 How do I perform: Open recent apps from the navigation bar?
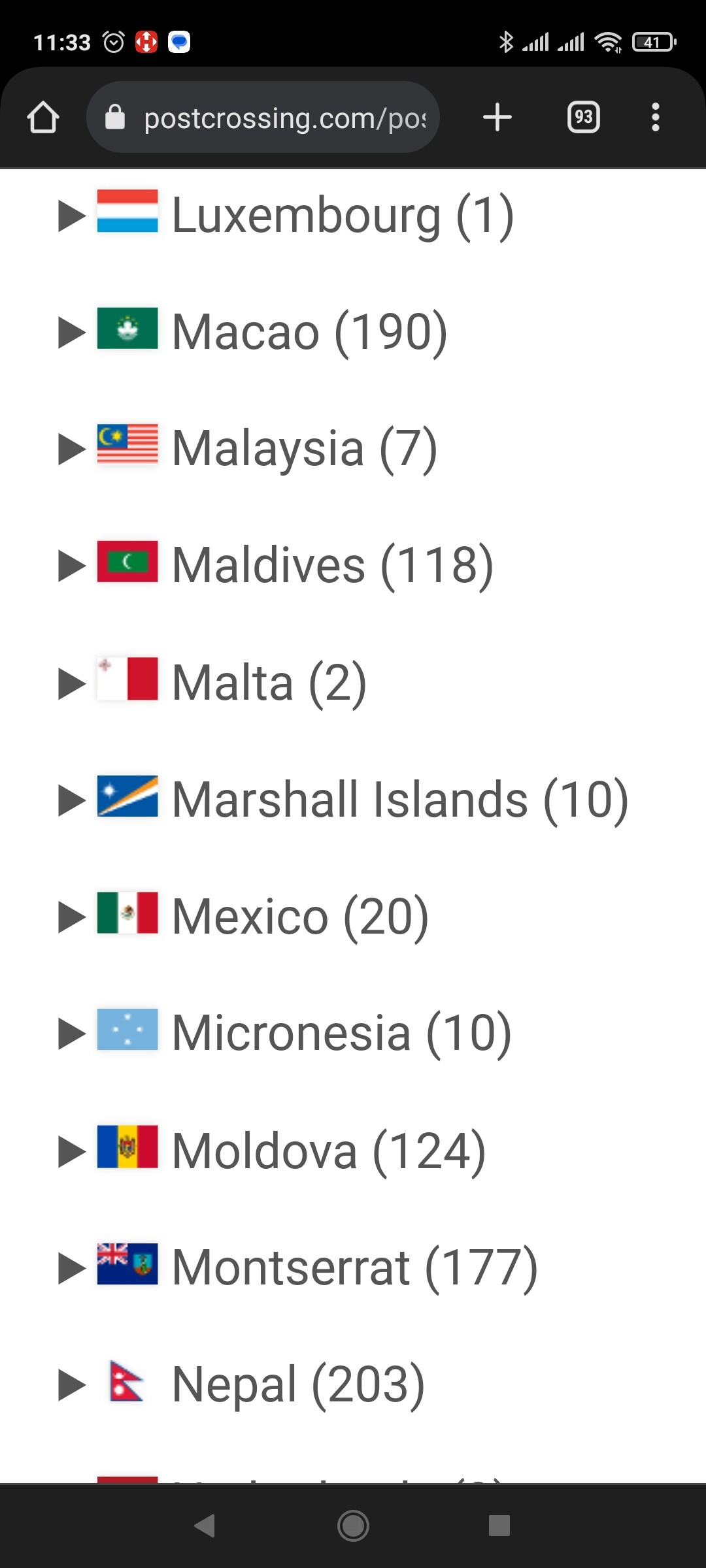499,1526
